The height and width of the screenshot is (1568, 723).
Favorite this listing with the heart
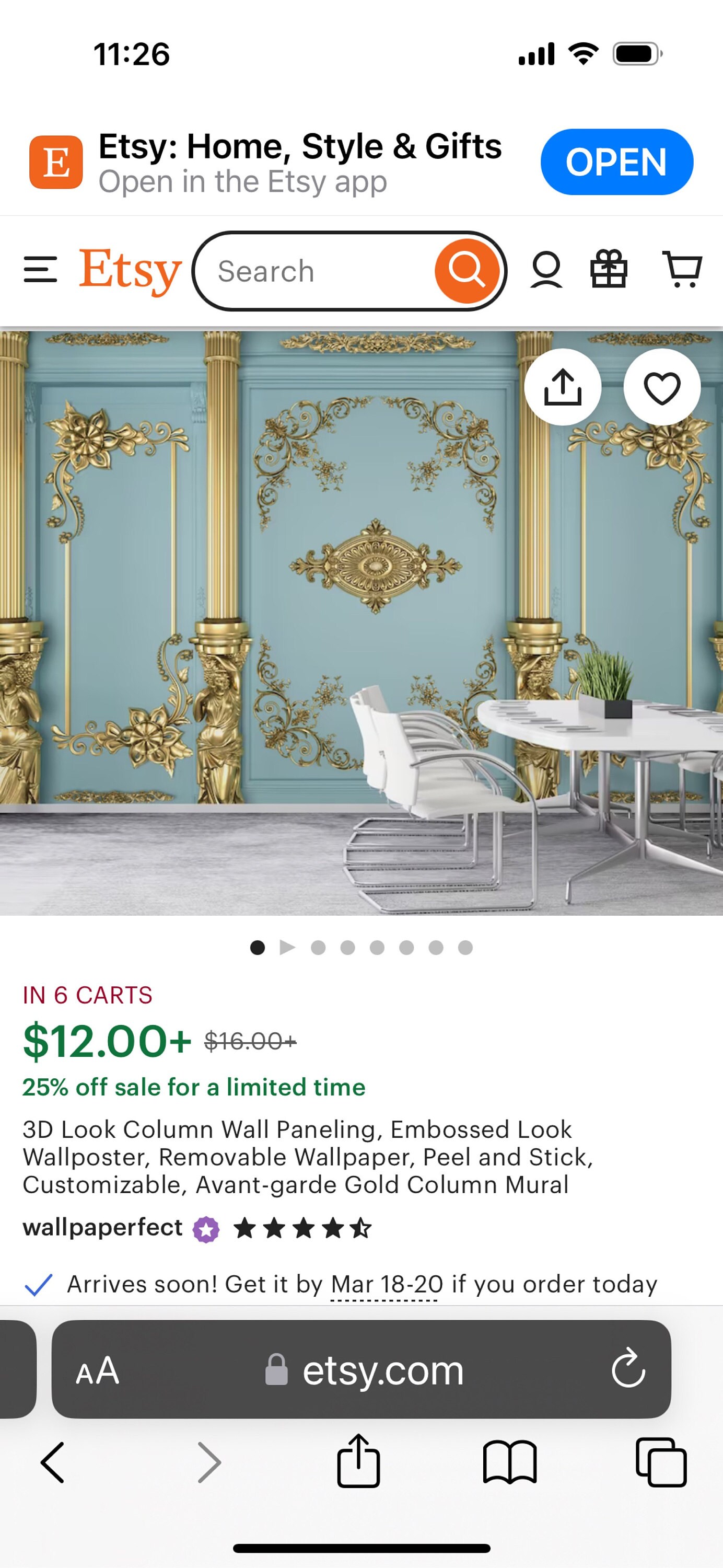(662, 387)
